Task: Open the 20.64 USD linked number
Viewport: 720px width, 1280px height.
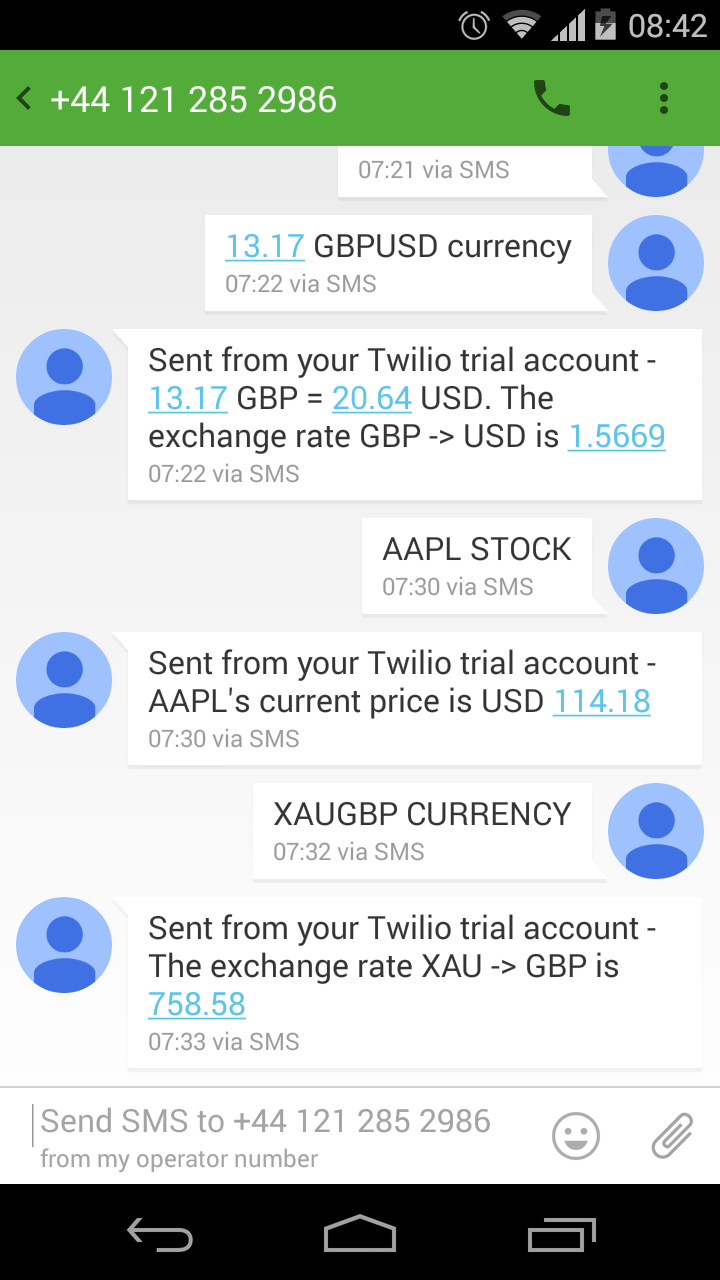Action: [371, 398]
